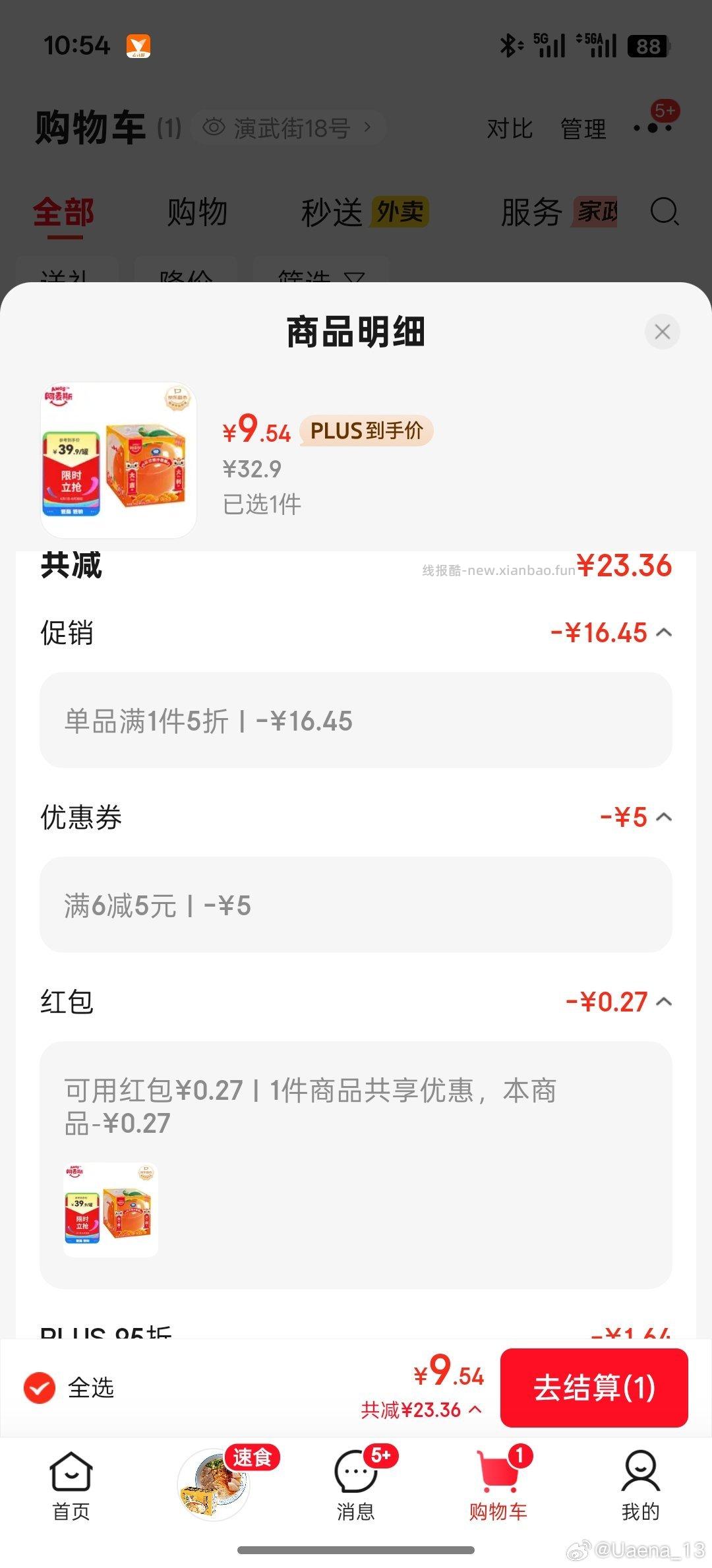Collapse the 优惠券 coupon section
The image size is (712, 1568).
(x=665, y=816)
